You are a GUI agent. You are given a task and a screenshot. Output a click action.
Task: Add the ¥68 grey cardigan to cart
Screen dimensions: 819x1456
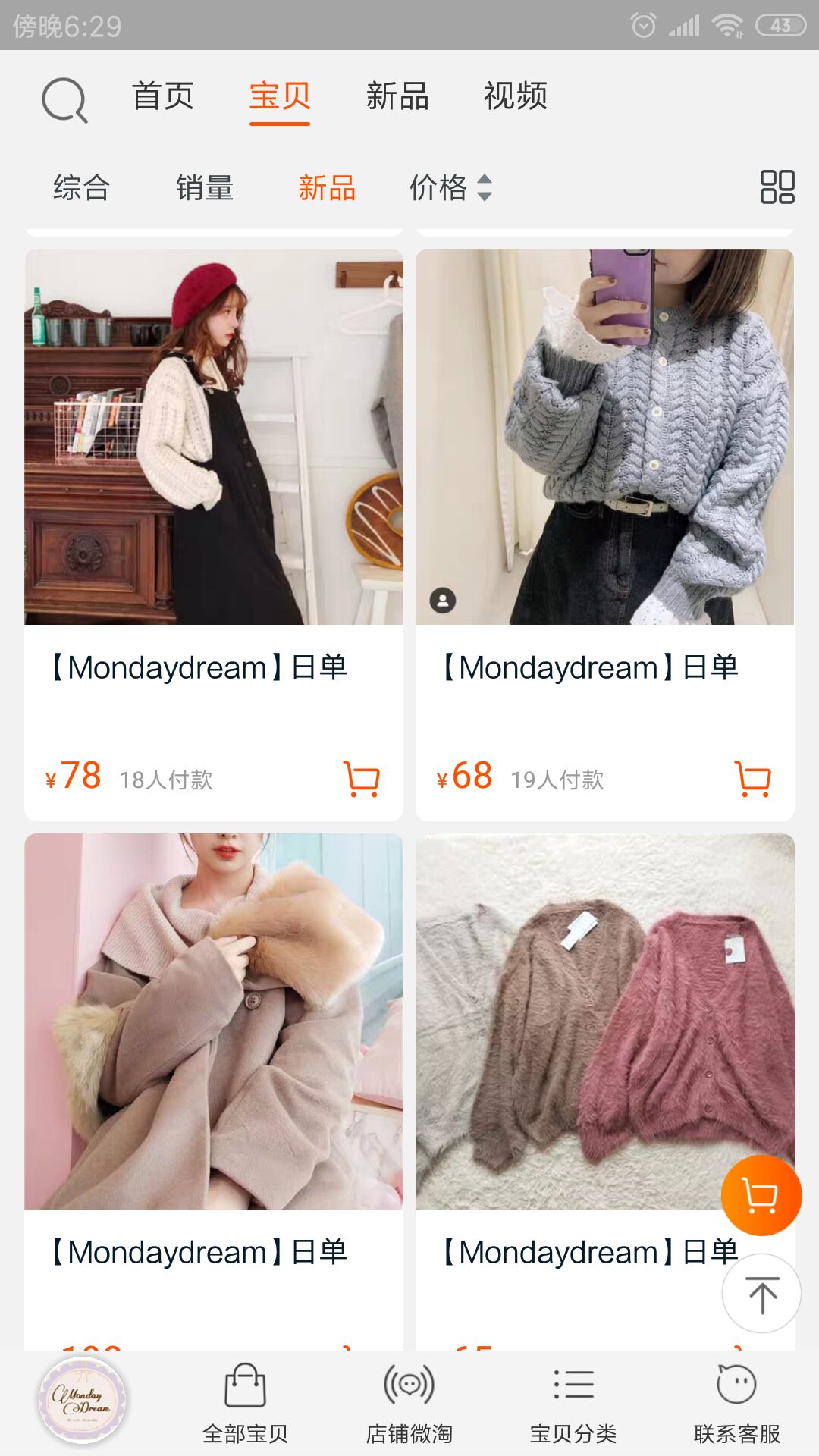(754, 778)
